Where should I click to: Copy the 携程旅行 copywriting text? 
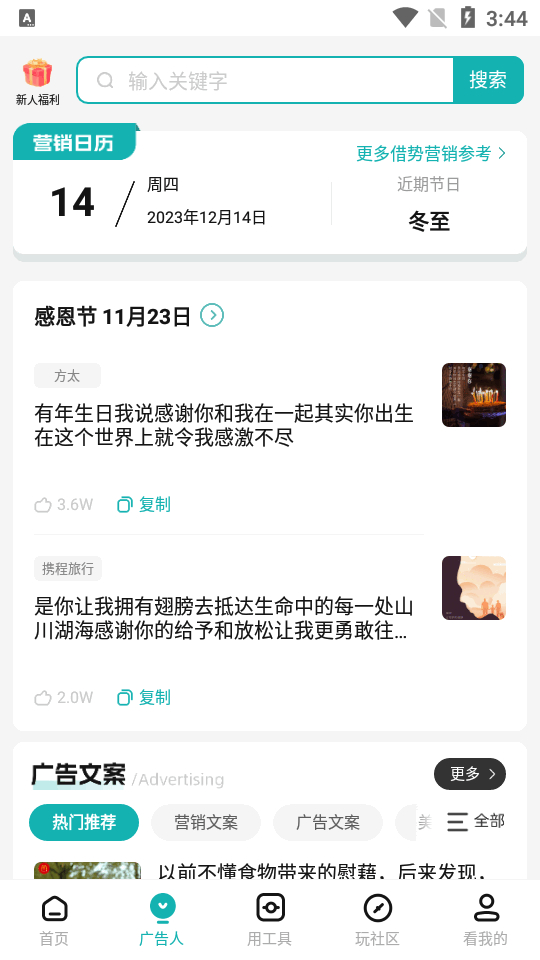[144, 697]
